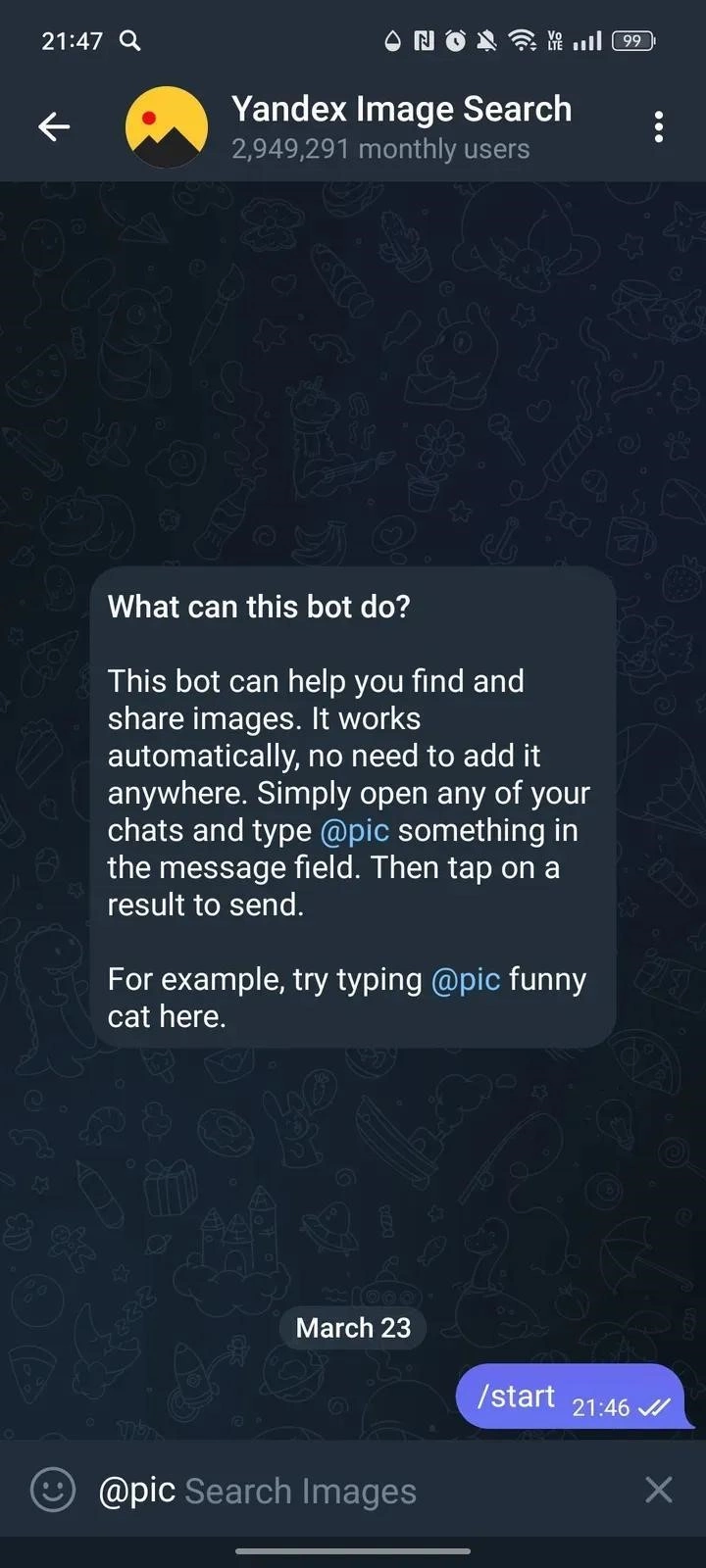Tap the @pic link before "funny cat"
The width and height of the screenshot is (706, 1568).
point(466,979)
